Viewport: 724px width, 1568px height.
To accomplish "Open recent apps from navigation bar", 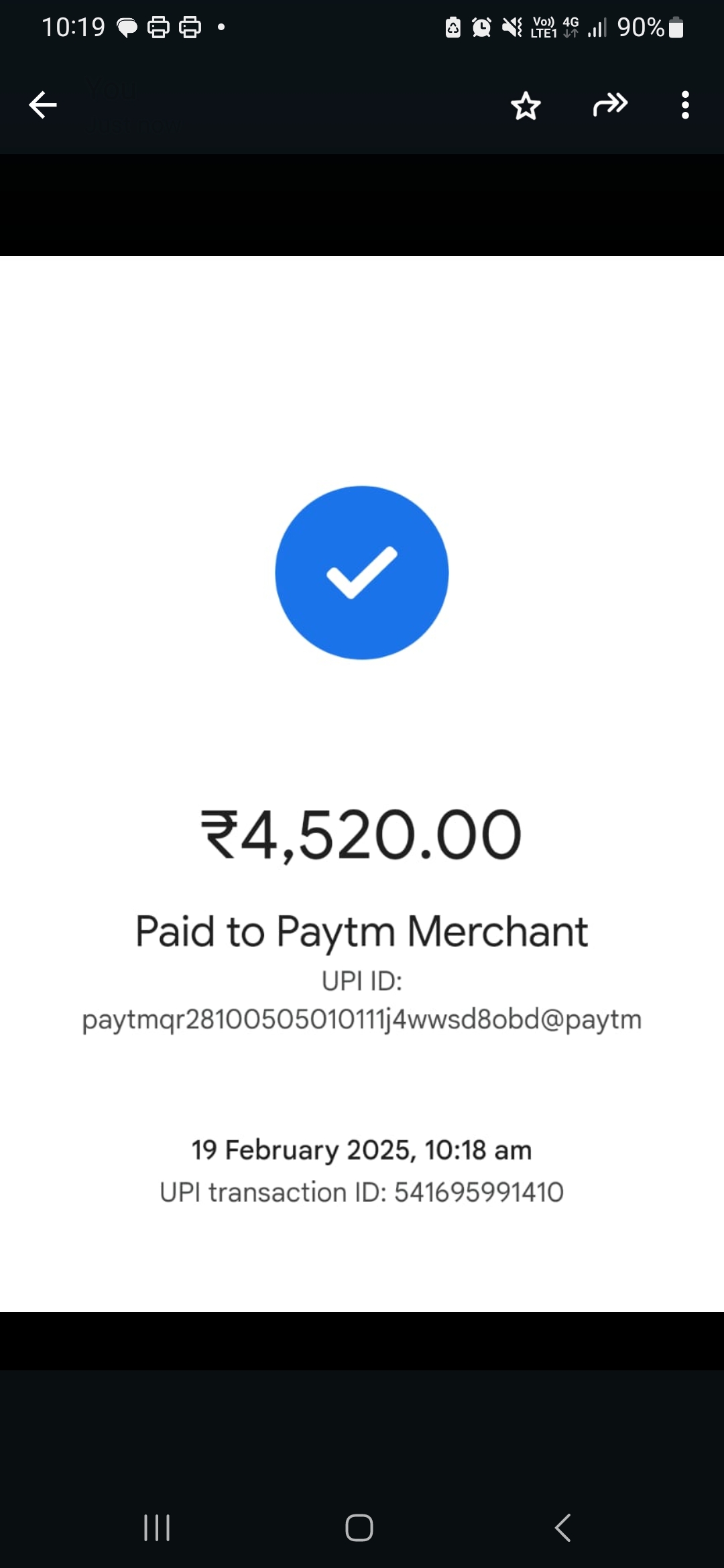I will click(x=157, y=1528).
